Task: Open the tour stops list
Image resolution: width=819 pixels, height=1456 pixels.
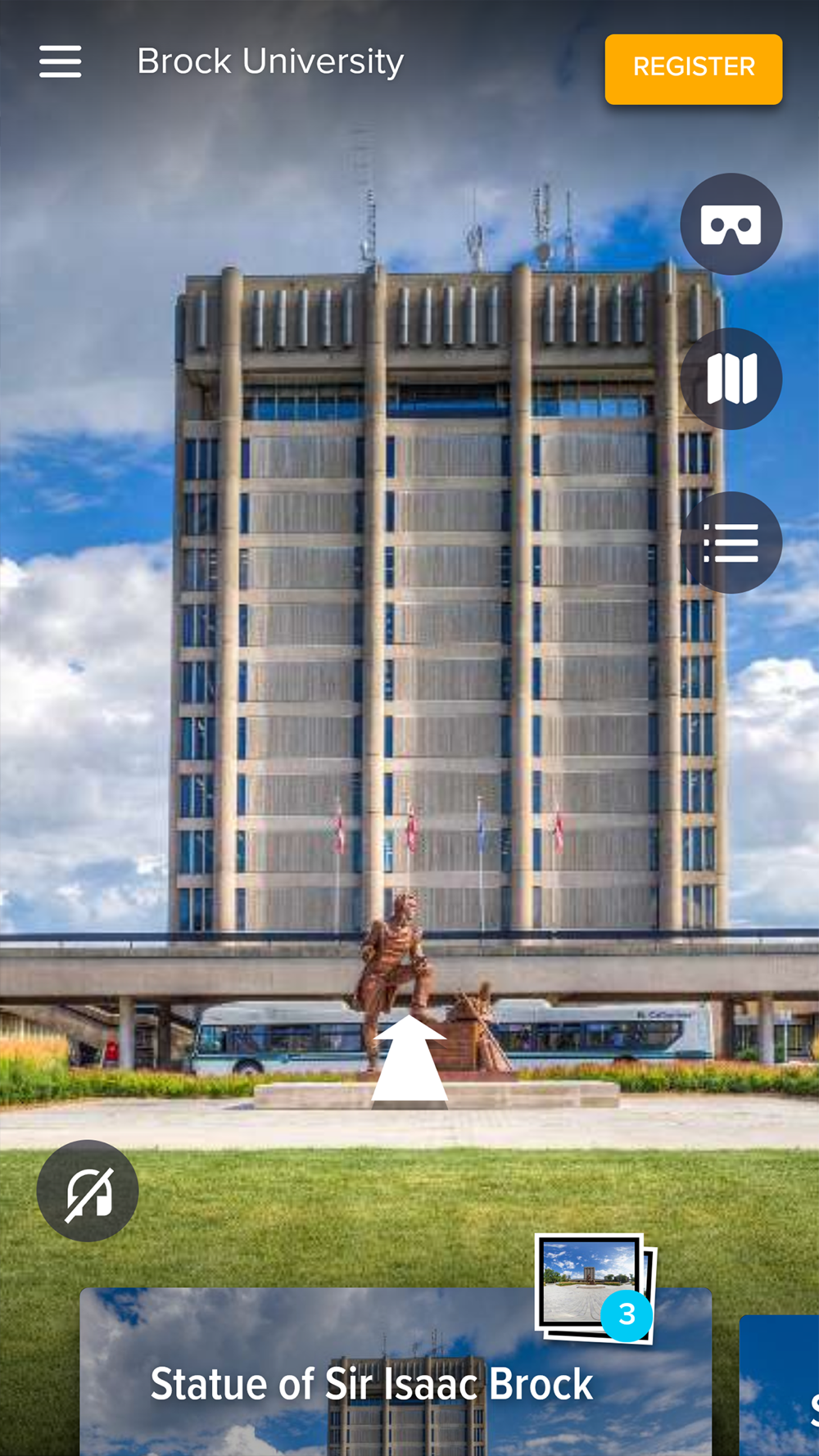Action: 731,542
